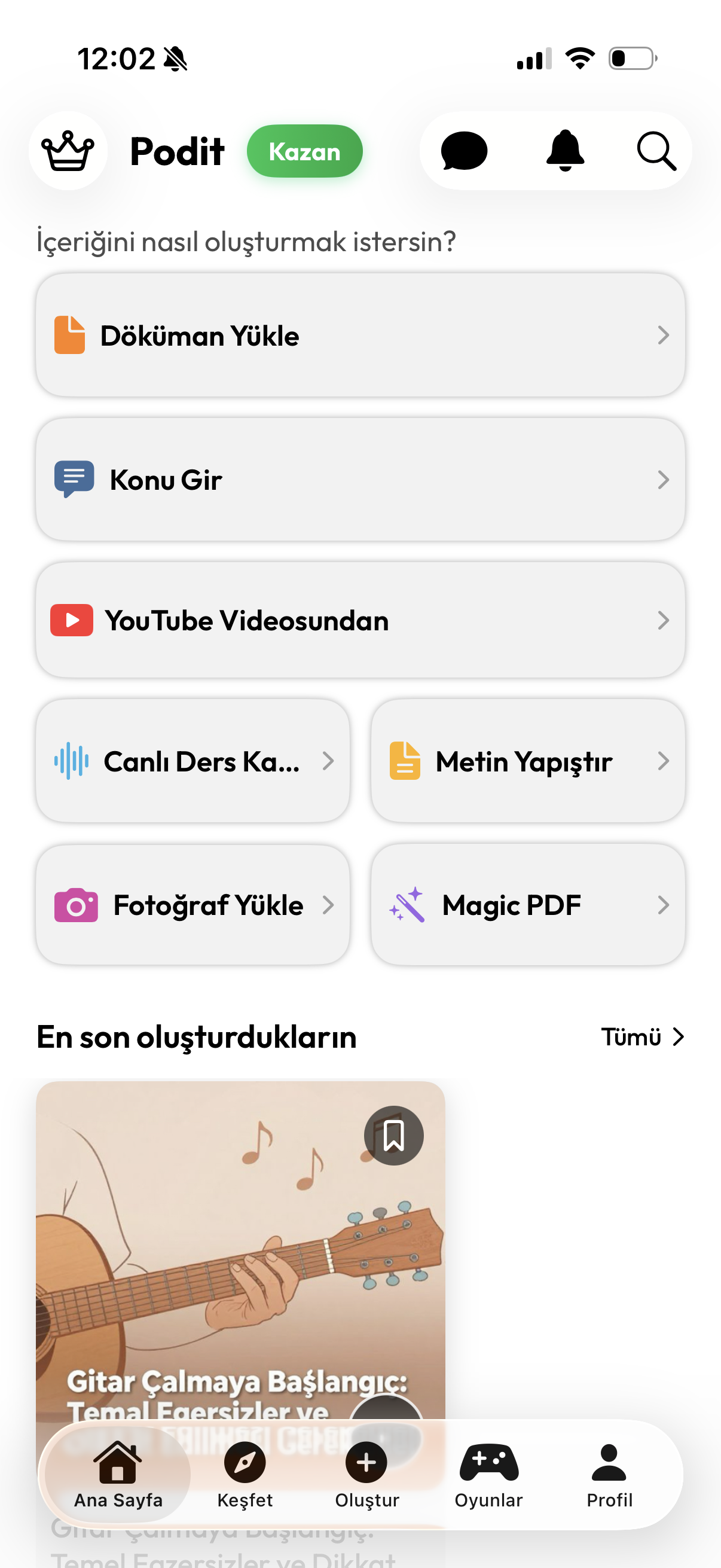This screenshot has width=721, height=1568.
Task: Select the Konu Gir option
Action: 360,480
